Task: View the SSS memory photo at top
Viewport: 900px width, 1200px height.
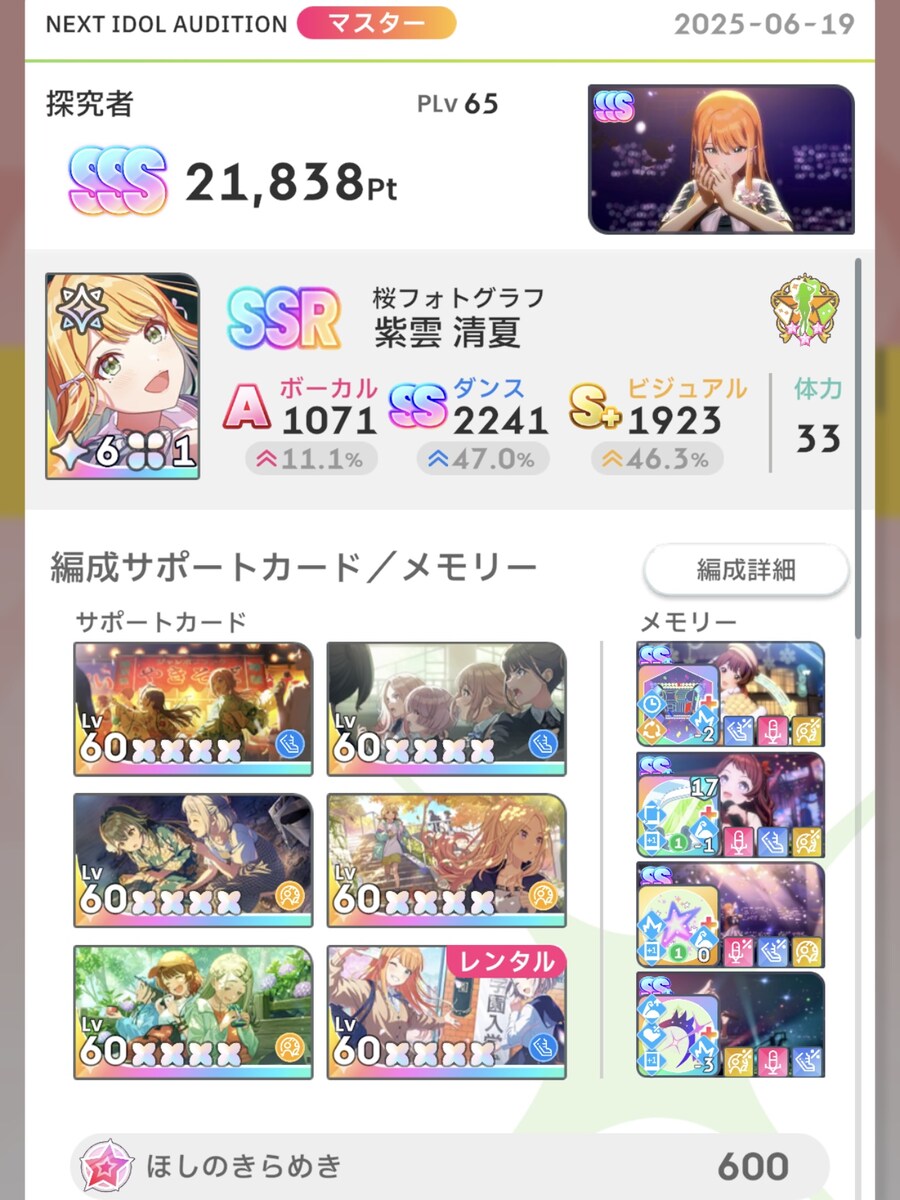Action: [x=721, y=160]
